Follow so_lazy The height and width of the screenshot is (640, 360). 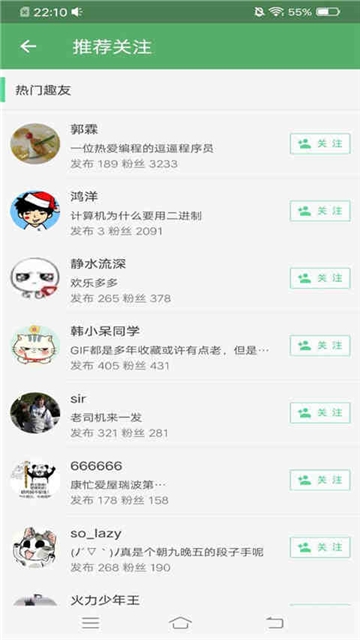pos(320,547)
